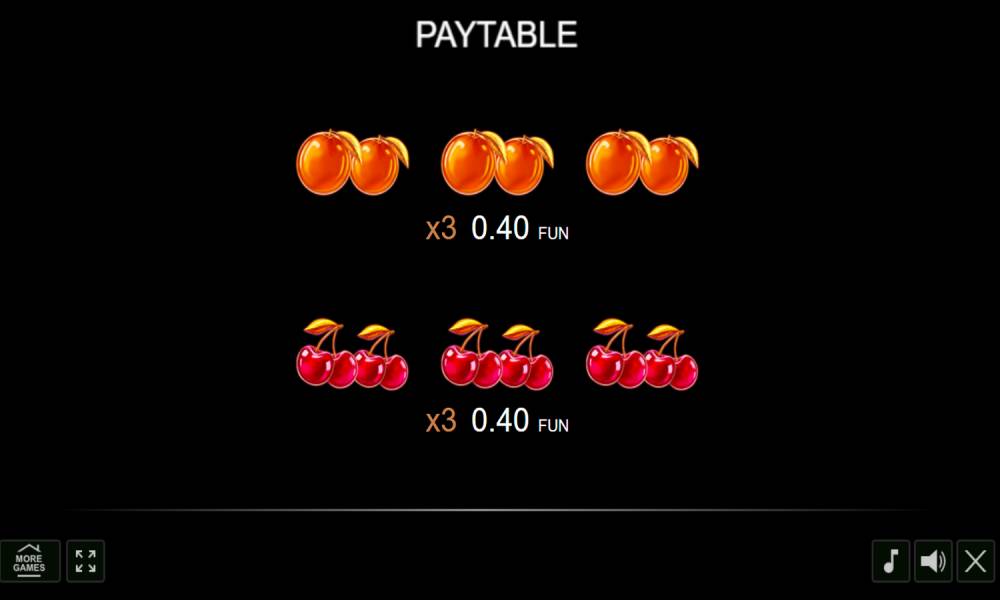
Task: Close the paytable screen
Action: click(x=975, y=561)
